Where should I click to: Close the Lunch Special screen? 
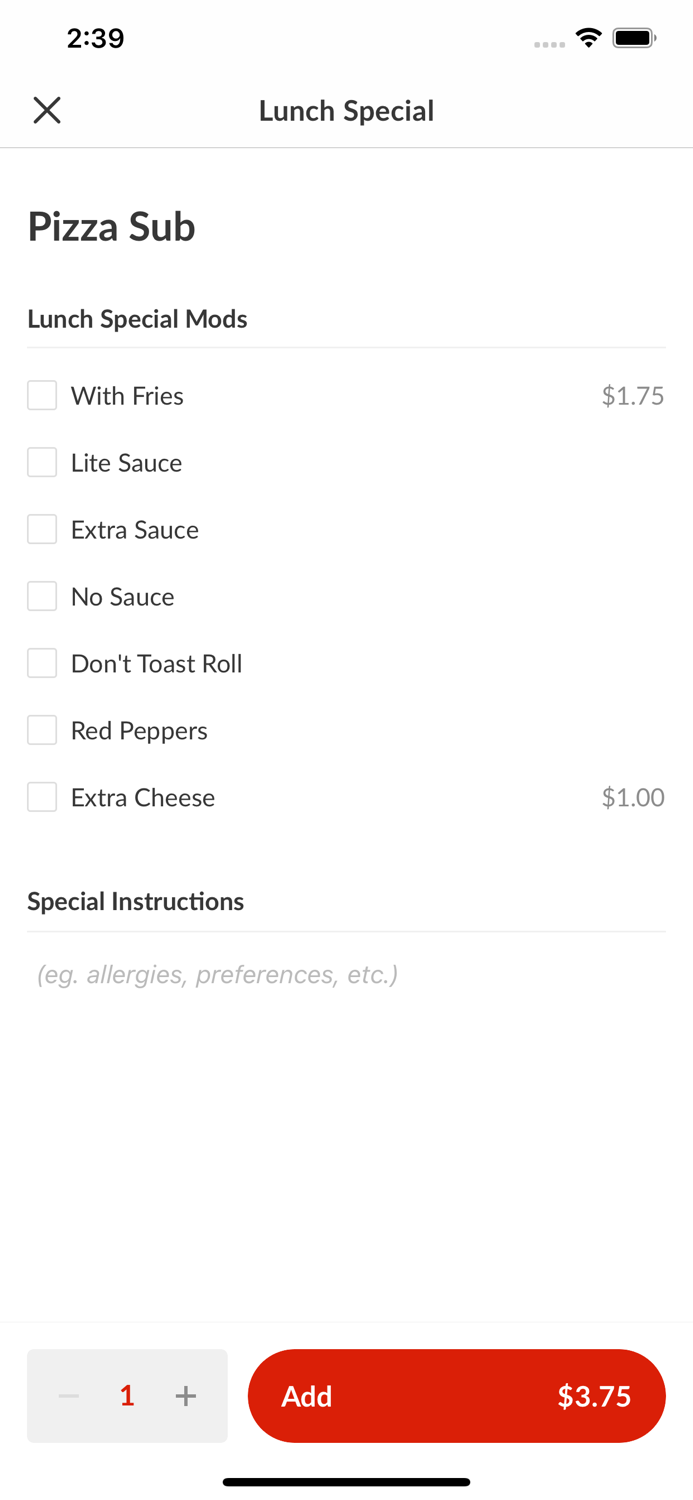click(47, 110)
